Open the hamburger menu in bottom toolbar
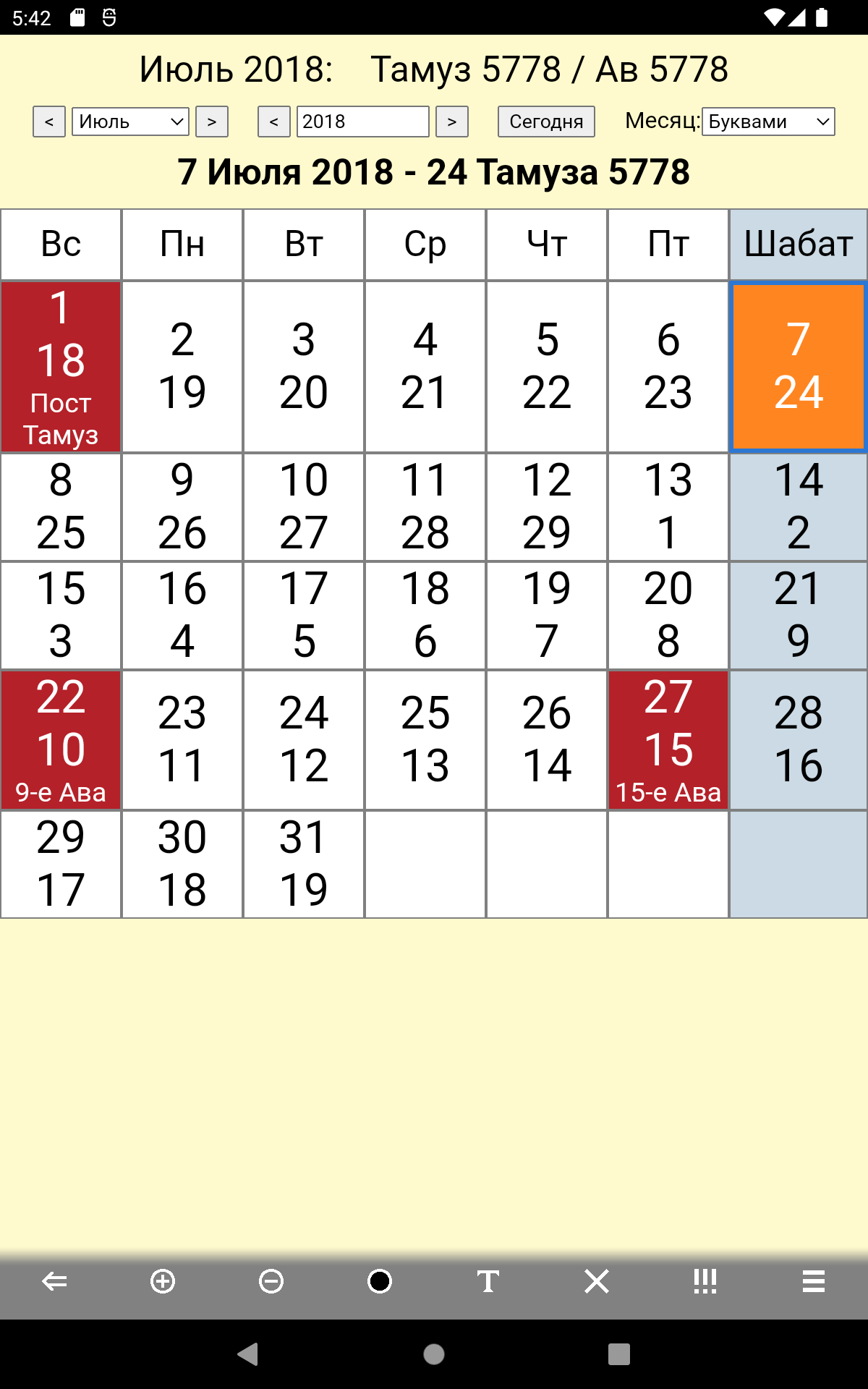The image size is (868, 1389). (x=814, y=1281)
